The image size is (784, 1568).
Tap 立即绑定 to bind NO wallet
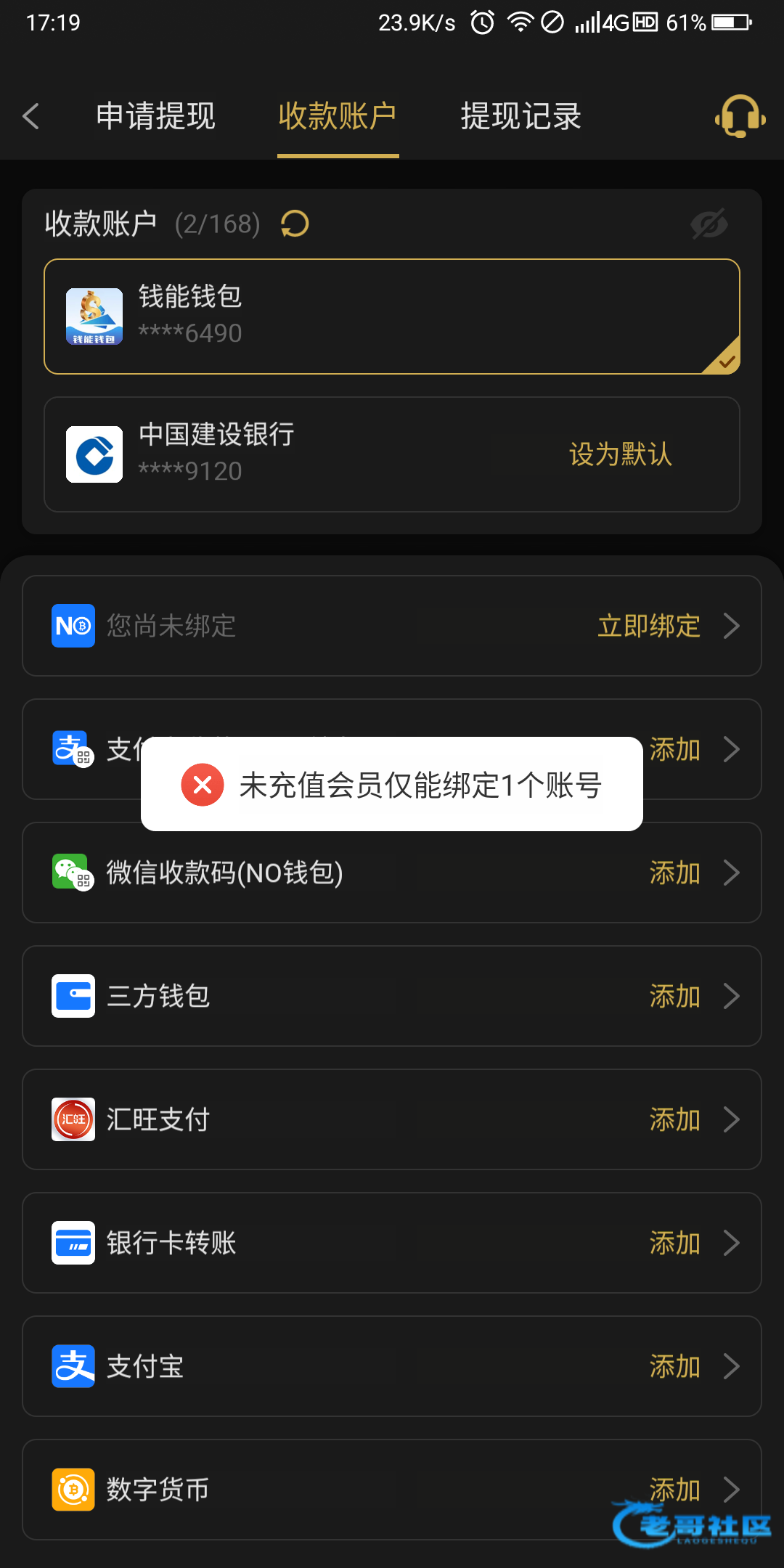tap(648, 626)
